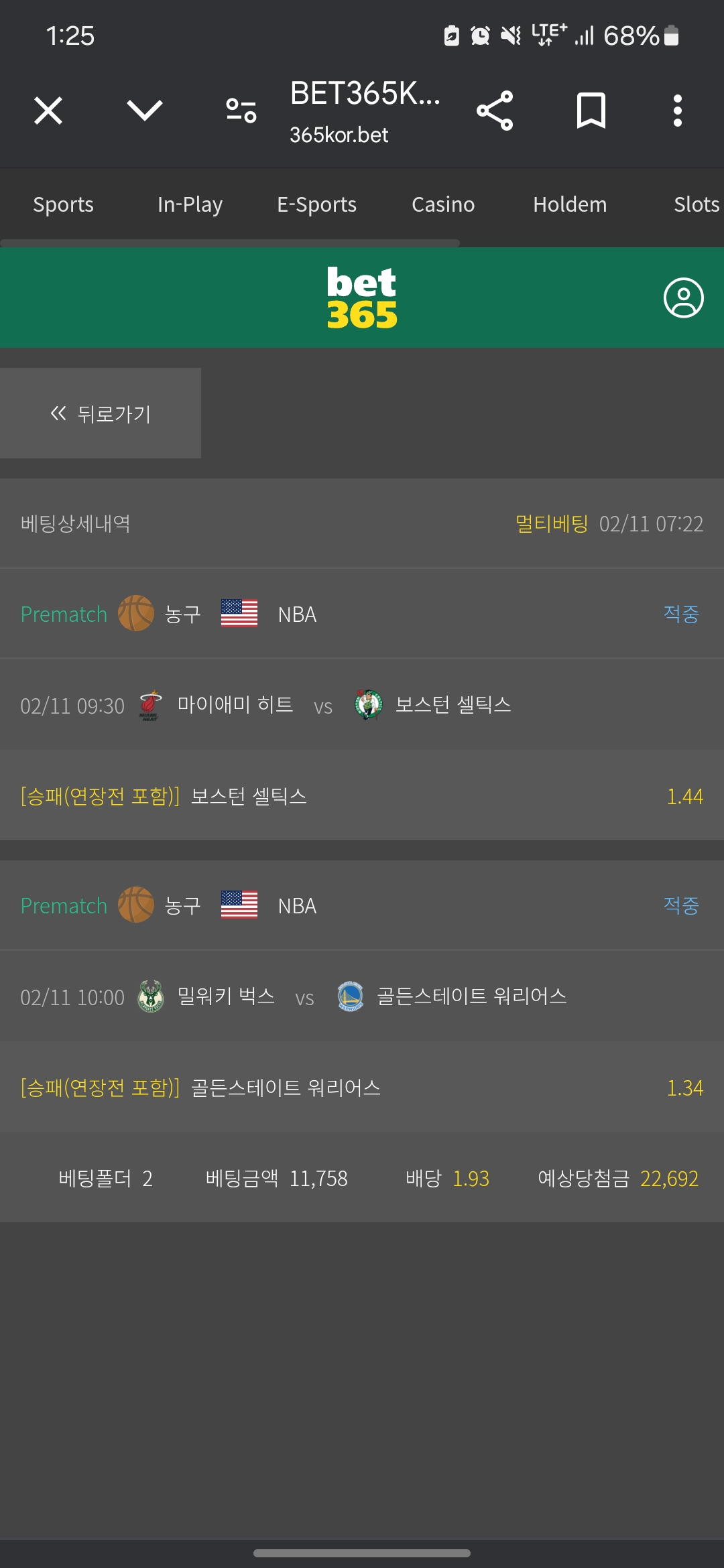
Task: Go to the Casino tab
Action: click(443, 204)
